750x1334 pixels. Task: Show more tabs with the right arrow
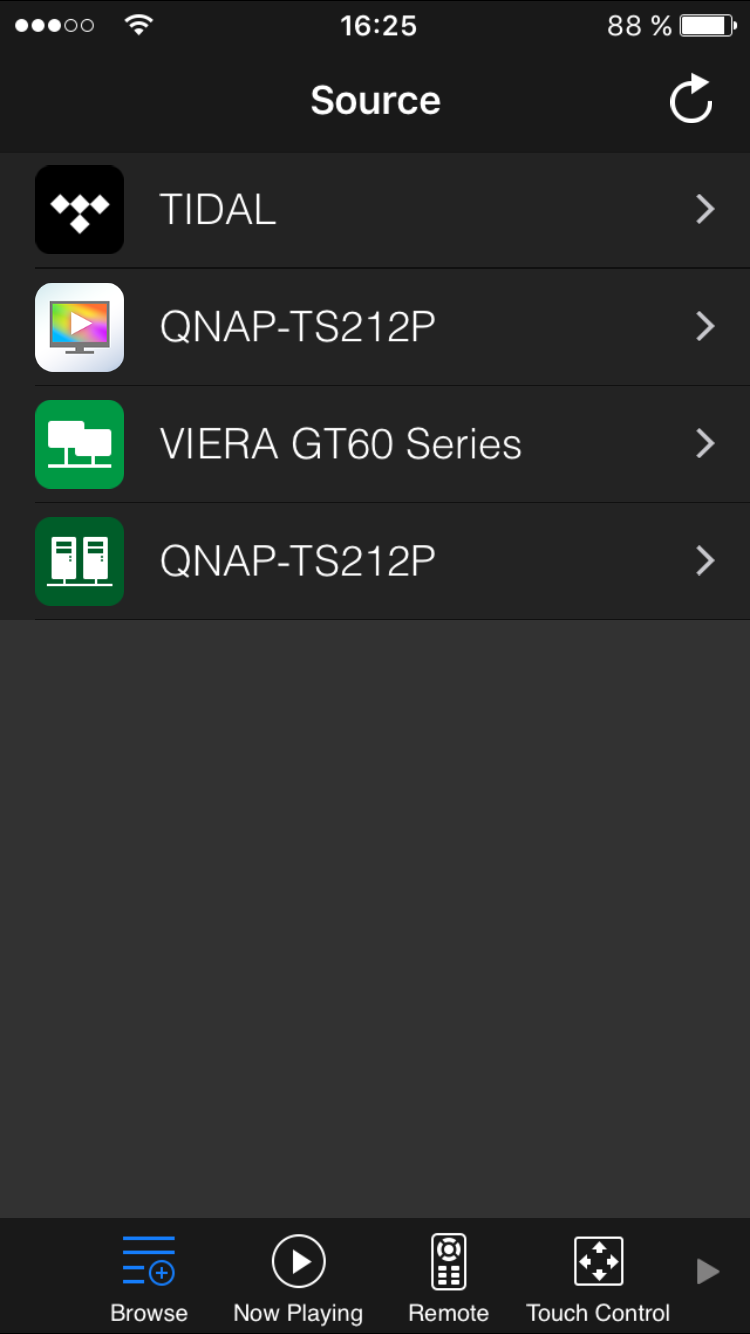[x=708, y=1271]
